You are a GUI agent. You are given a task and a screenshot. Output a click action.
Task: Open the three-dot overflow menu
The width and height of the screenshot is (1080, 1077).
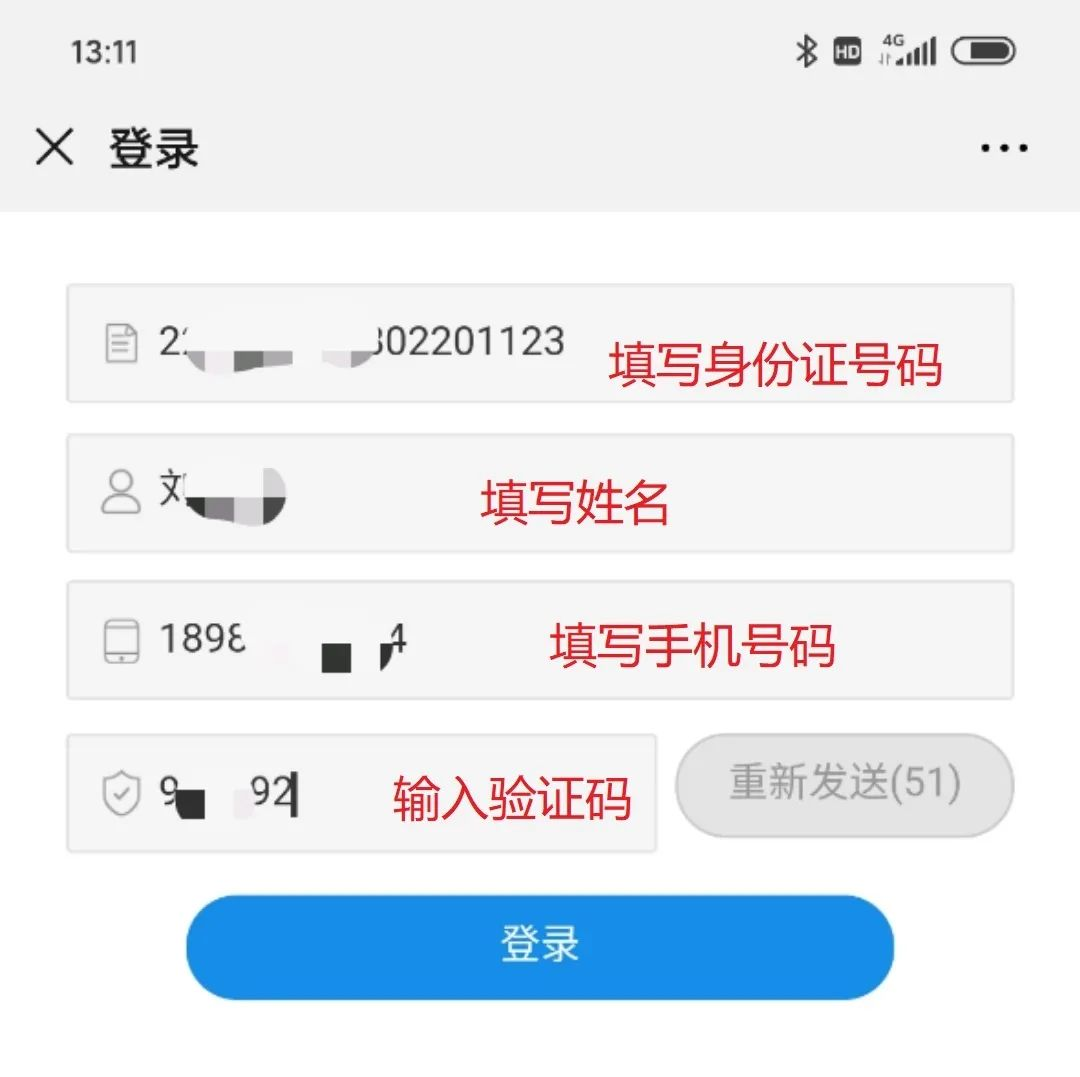(x=1003, y=149)
